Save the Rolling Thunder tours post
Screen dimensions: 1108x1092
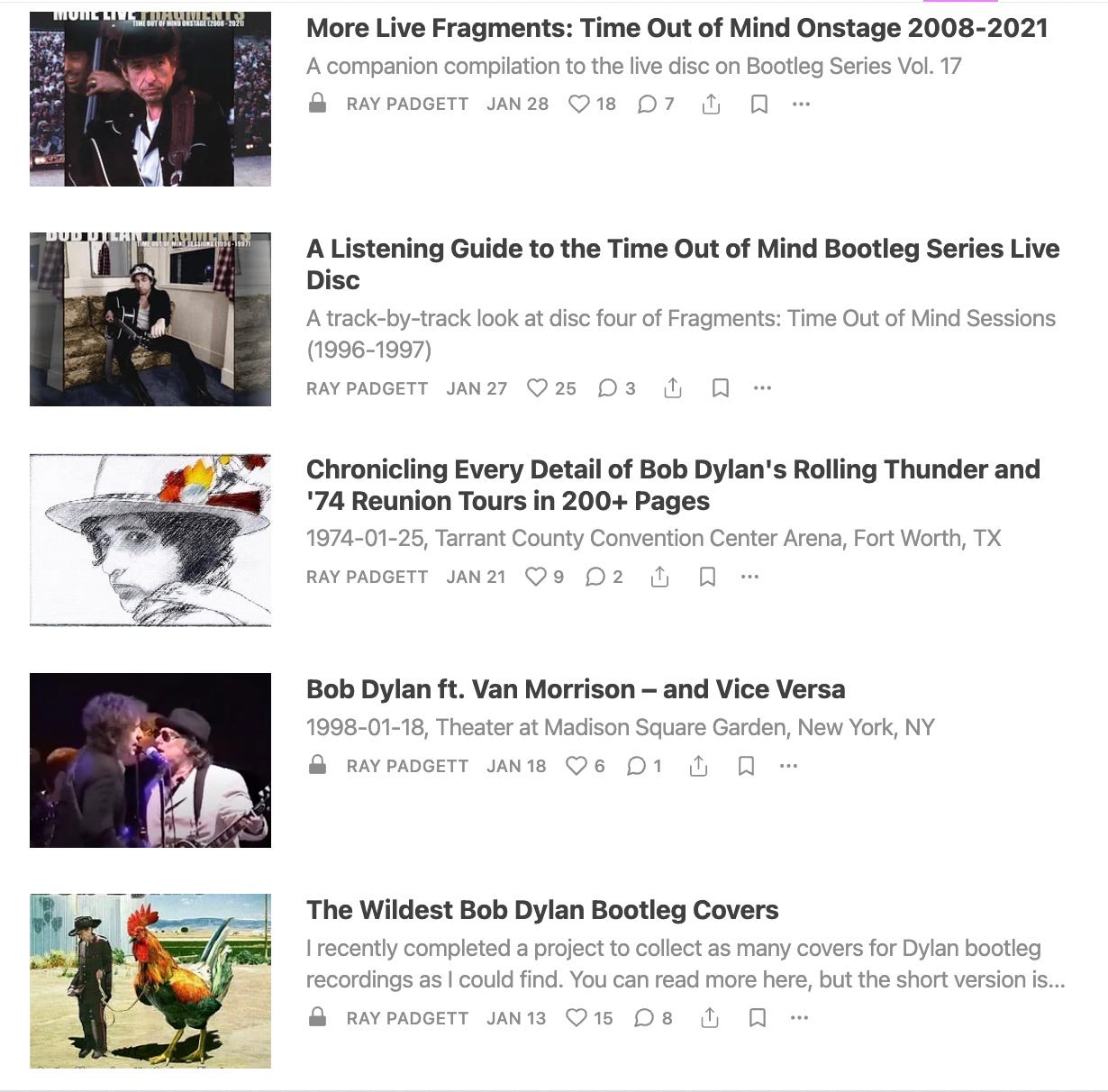707,577
